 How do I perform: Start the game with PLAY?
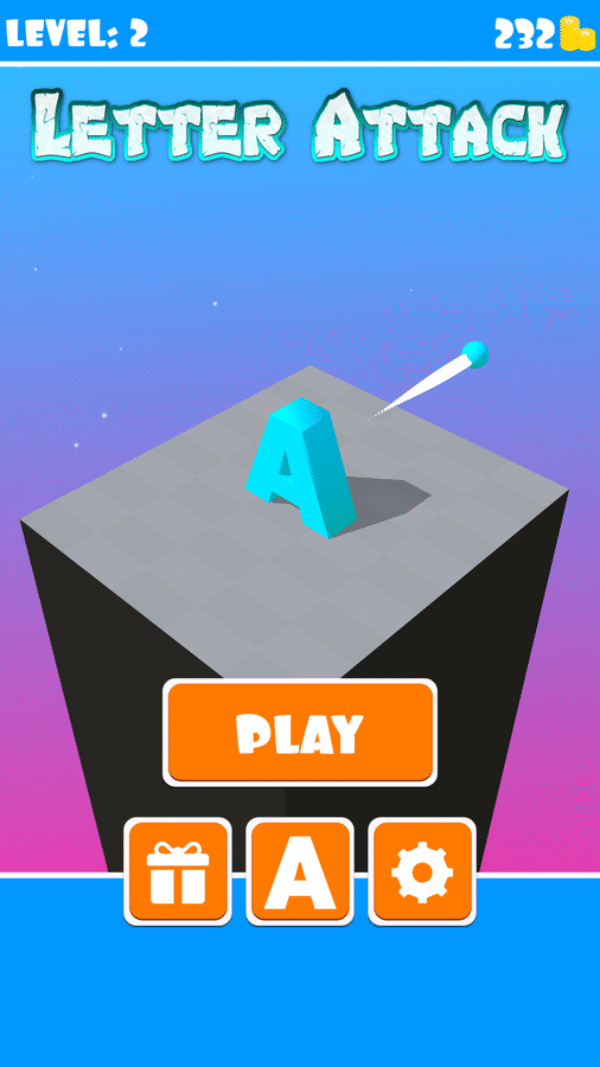click(x=300, y=733)
